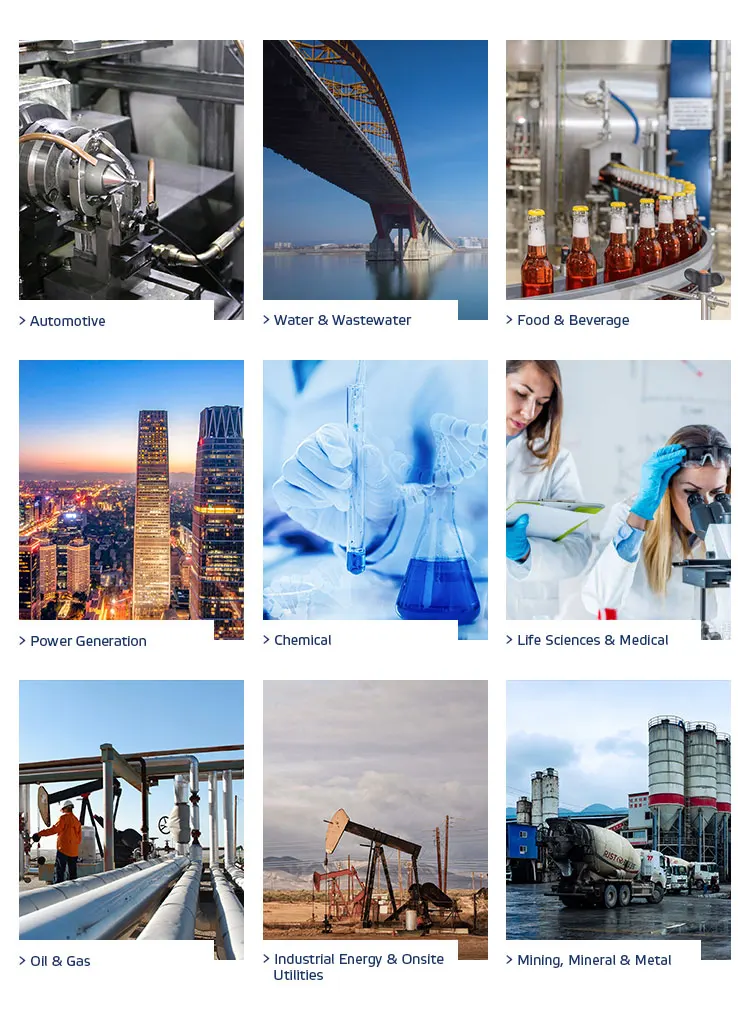Open the Chemical industry card
The image size is (750, 1018).
pyautogui.click(x=375, y=505)
